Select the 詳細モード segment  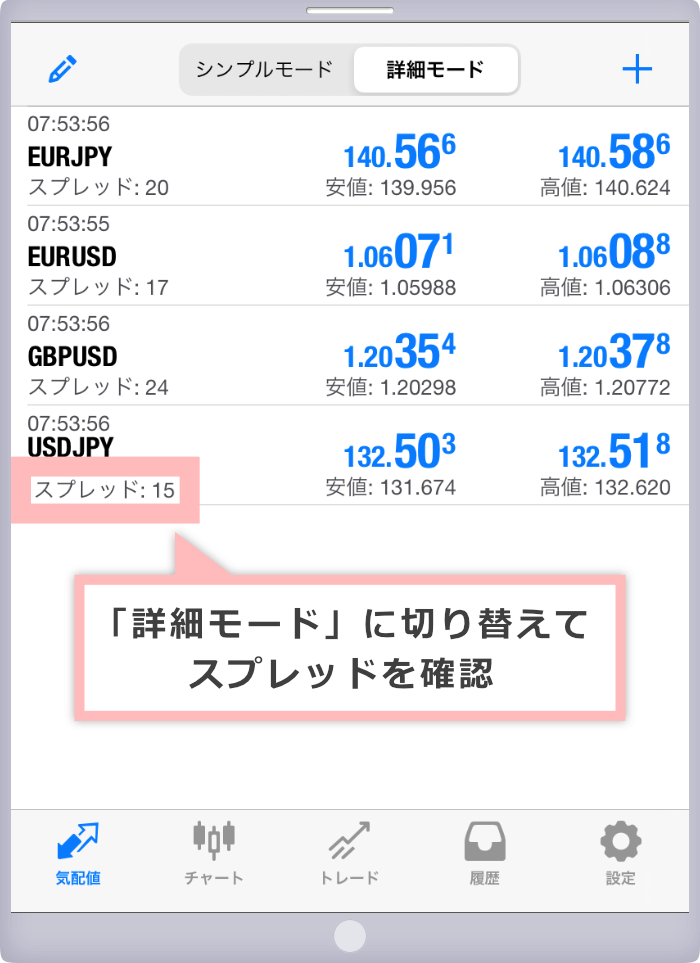pyautogui.click(x=435, y=69)
